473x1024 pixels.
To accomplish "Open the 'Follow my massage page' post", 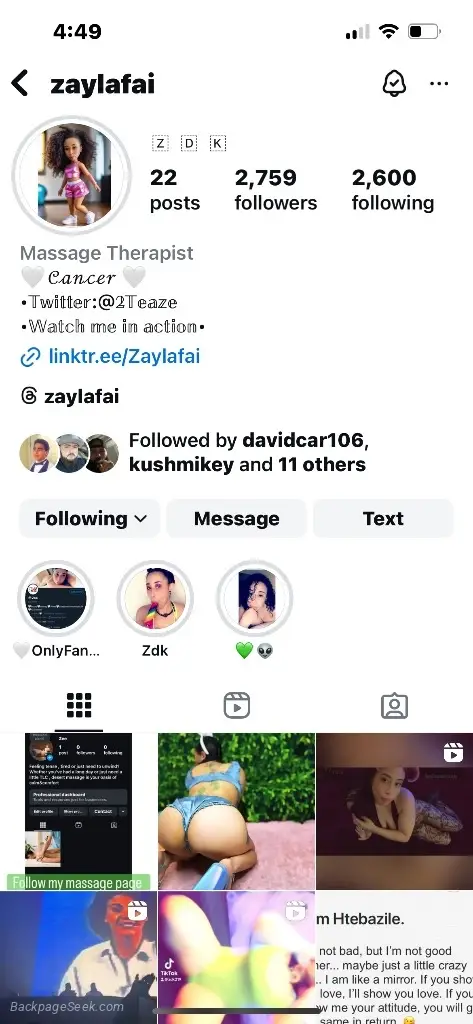I will tap(78, 811).
